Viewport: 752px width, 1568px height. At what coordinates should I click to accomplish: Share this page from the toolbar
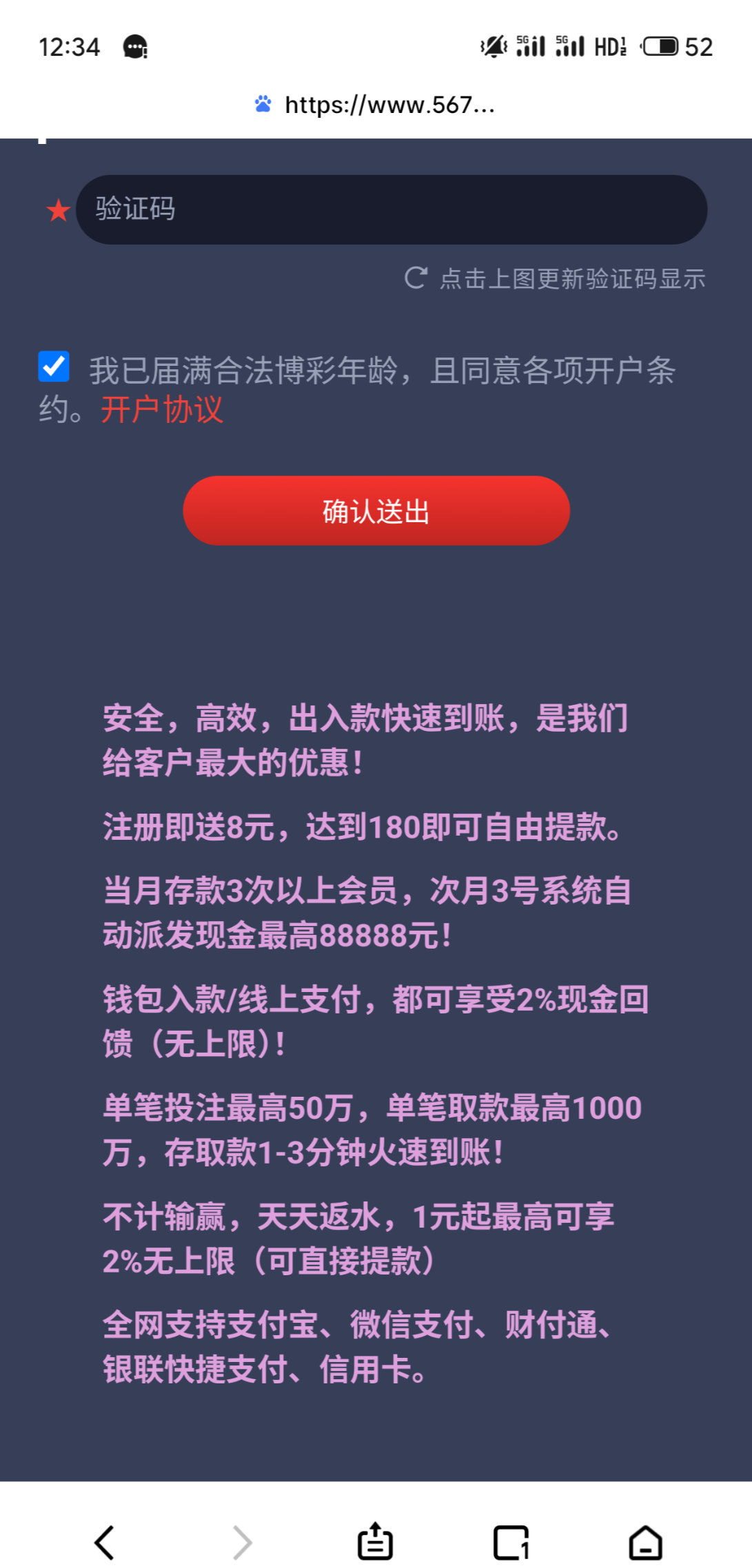(375, 1542)
